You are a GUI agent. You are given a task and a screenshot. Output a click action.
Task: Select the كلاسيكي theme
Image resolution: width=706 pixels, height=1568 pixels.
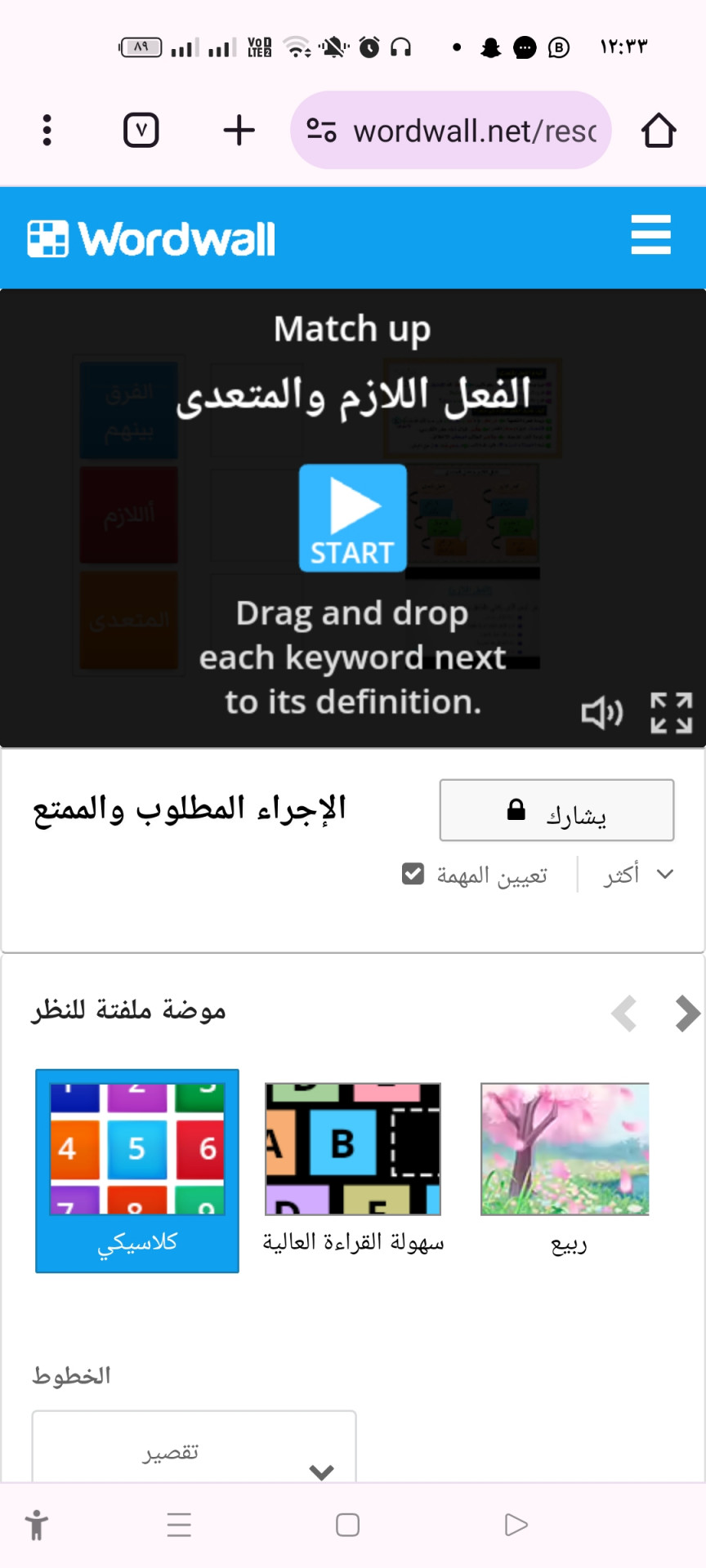click(137, 1169)
